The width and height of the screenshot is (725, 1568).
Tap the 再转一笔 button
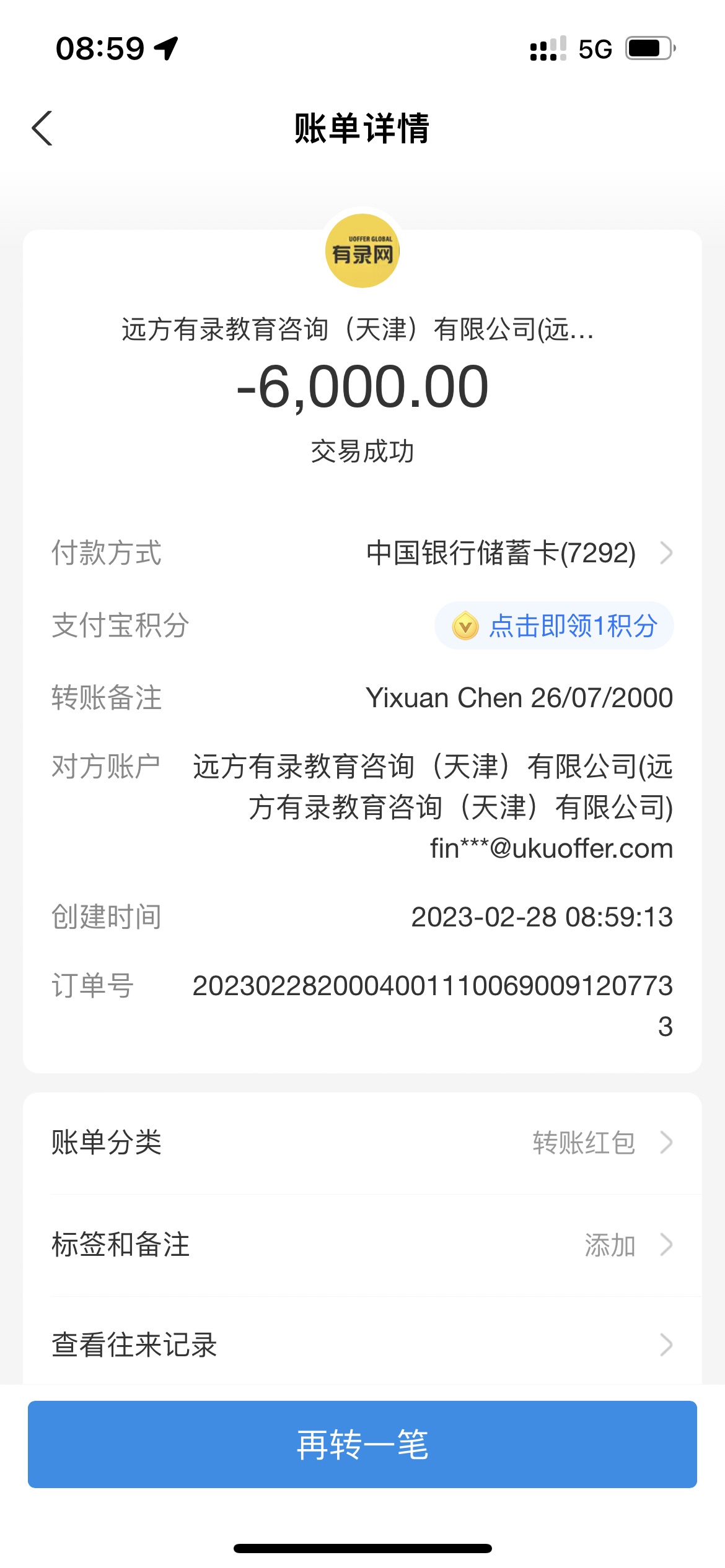tap(362, 1444)
